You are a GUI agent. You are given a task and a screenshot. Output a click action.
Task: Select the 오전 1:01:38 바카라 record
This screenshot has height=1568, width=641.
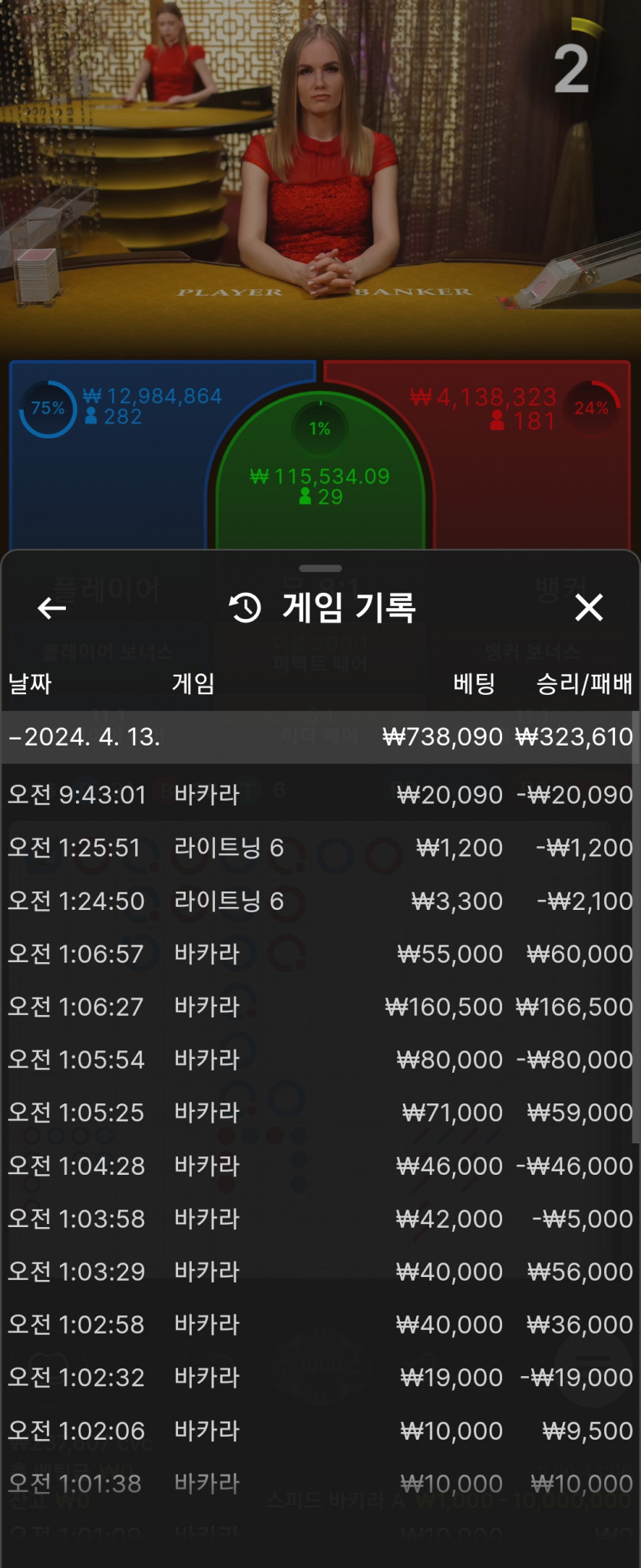pyautogui.click(x=319, y=1484)
